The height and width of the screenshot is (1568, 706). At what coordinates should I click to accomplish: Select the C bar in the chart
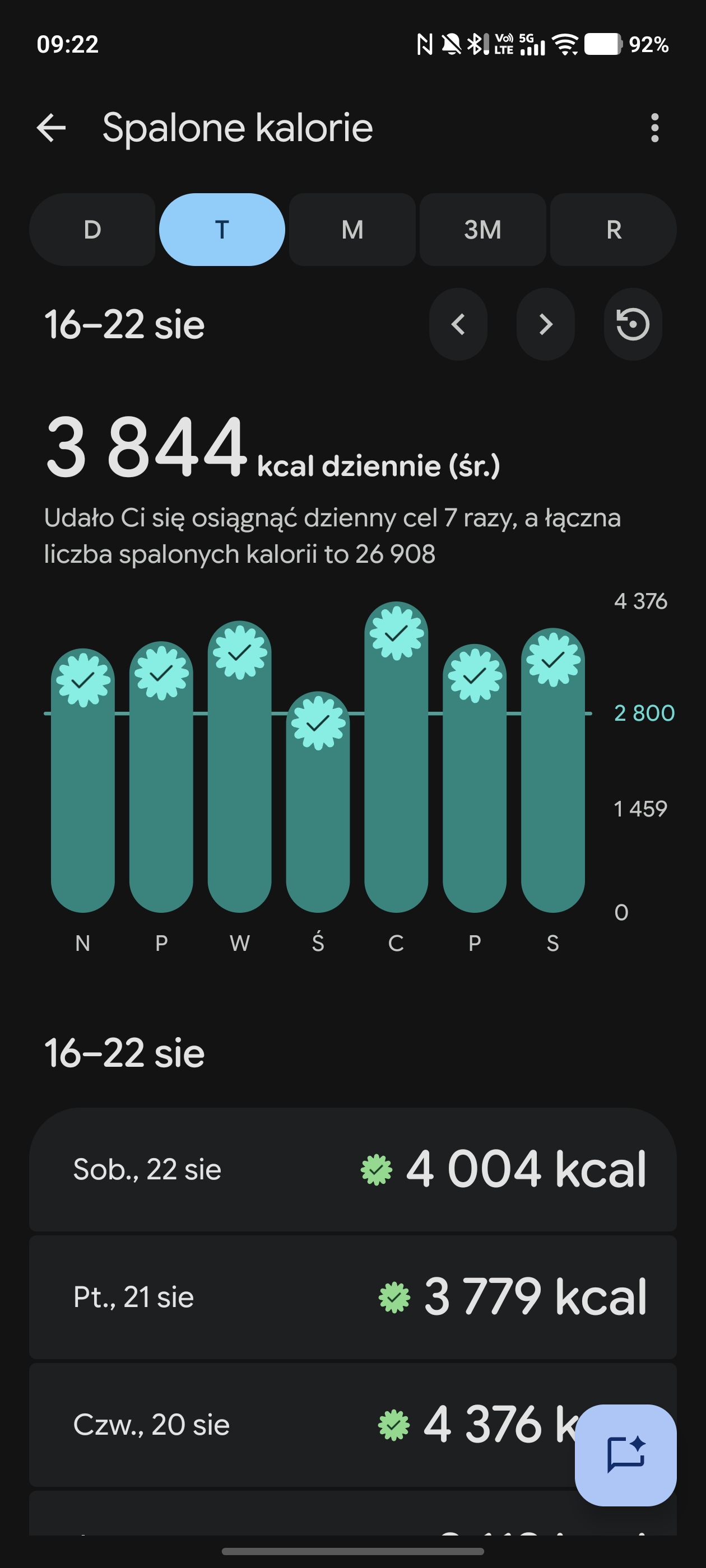[397, 757]
